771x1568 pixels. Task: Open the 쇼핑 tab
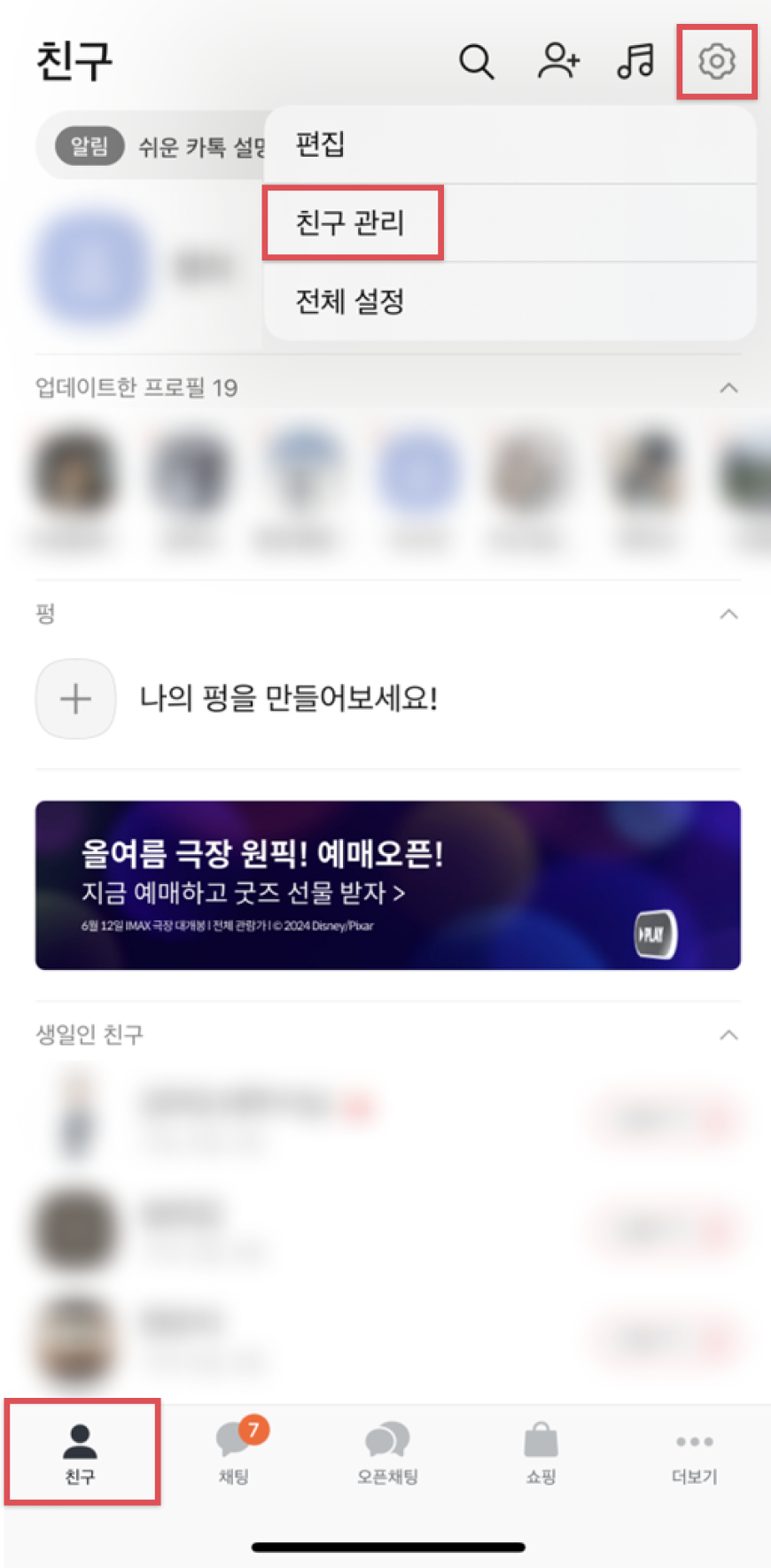pos(541,1453)
